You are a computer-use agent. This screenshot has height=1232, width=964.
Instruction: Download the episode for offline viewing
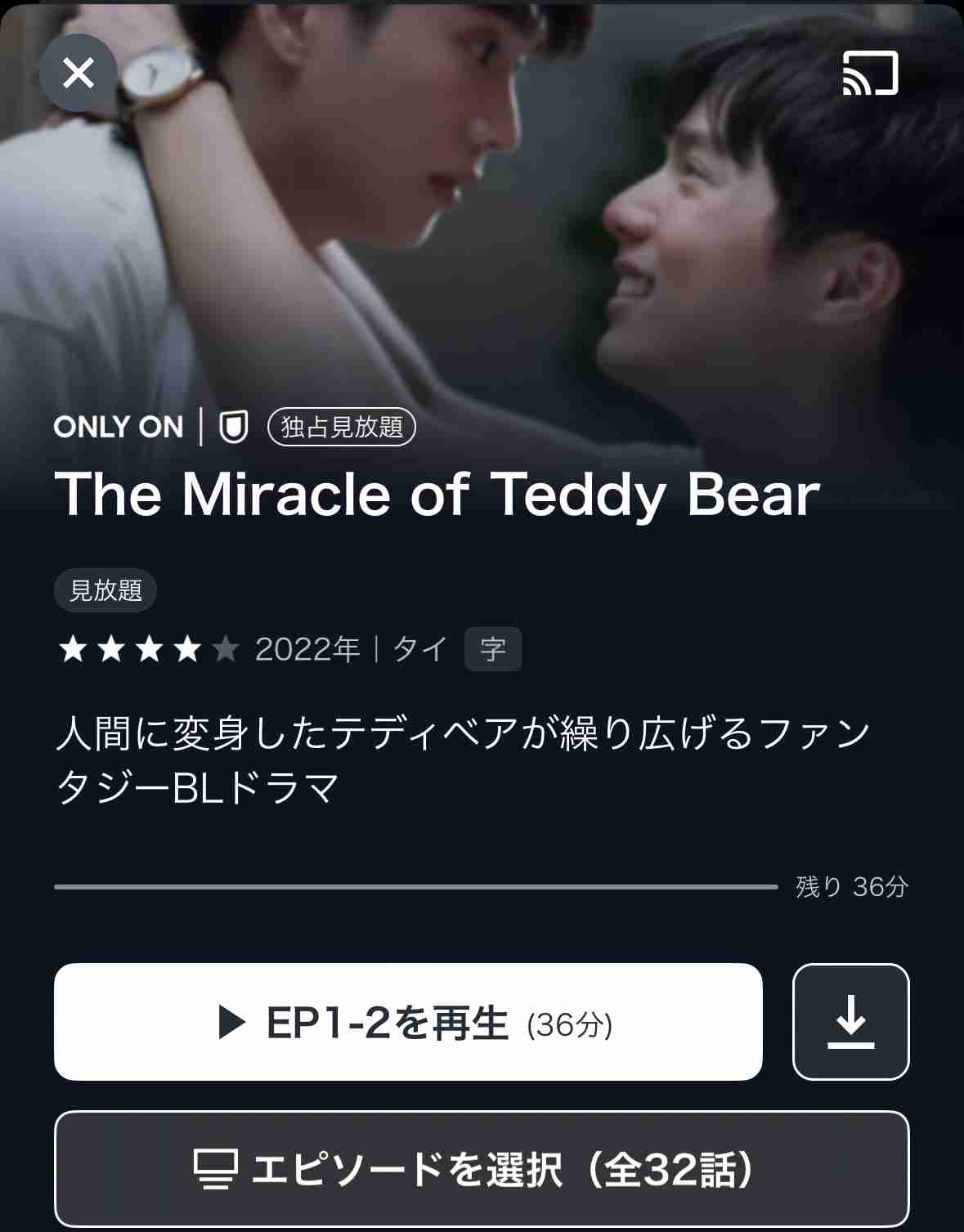(x=850, y=1022)
